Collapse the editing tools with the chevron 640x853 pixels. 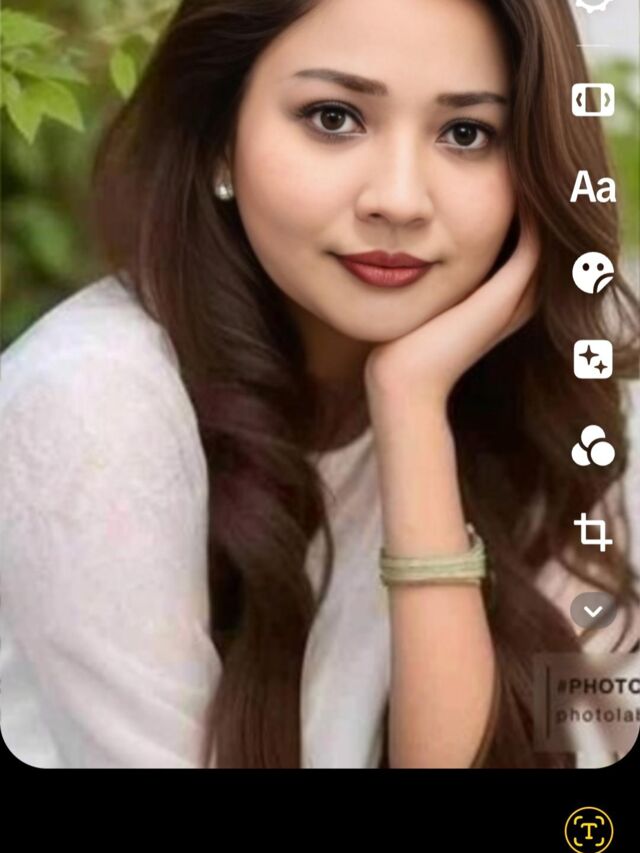point(593,610)
